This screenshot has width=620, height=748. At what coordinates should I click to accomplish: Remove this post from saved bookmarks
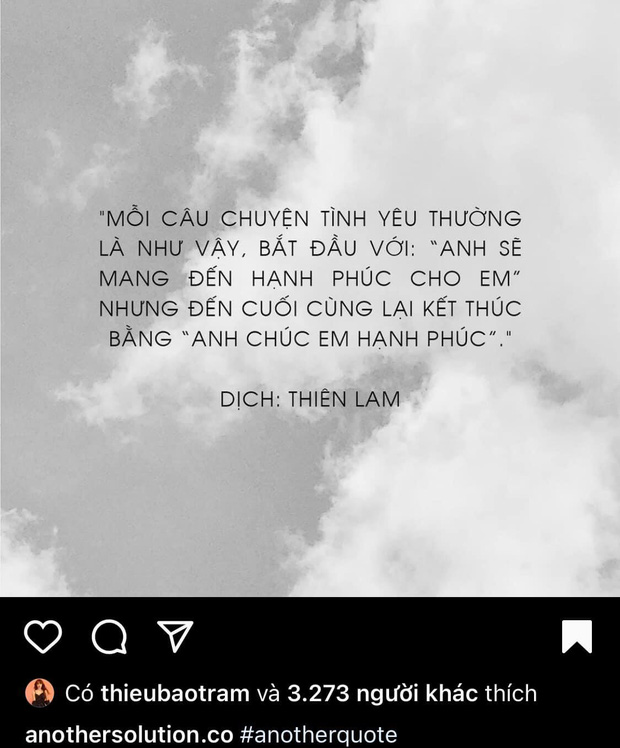tap(576, 636)
